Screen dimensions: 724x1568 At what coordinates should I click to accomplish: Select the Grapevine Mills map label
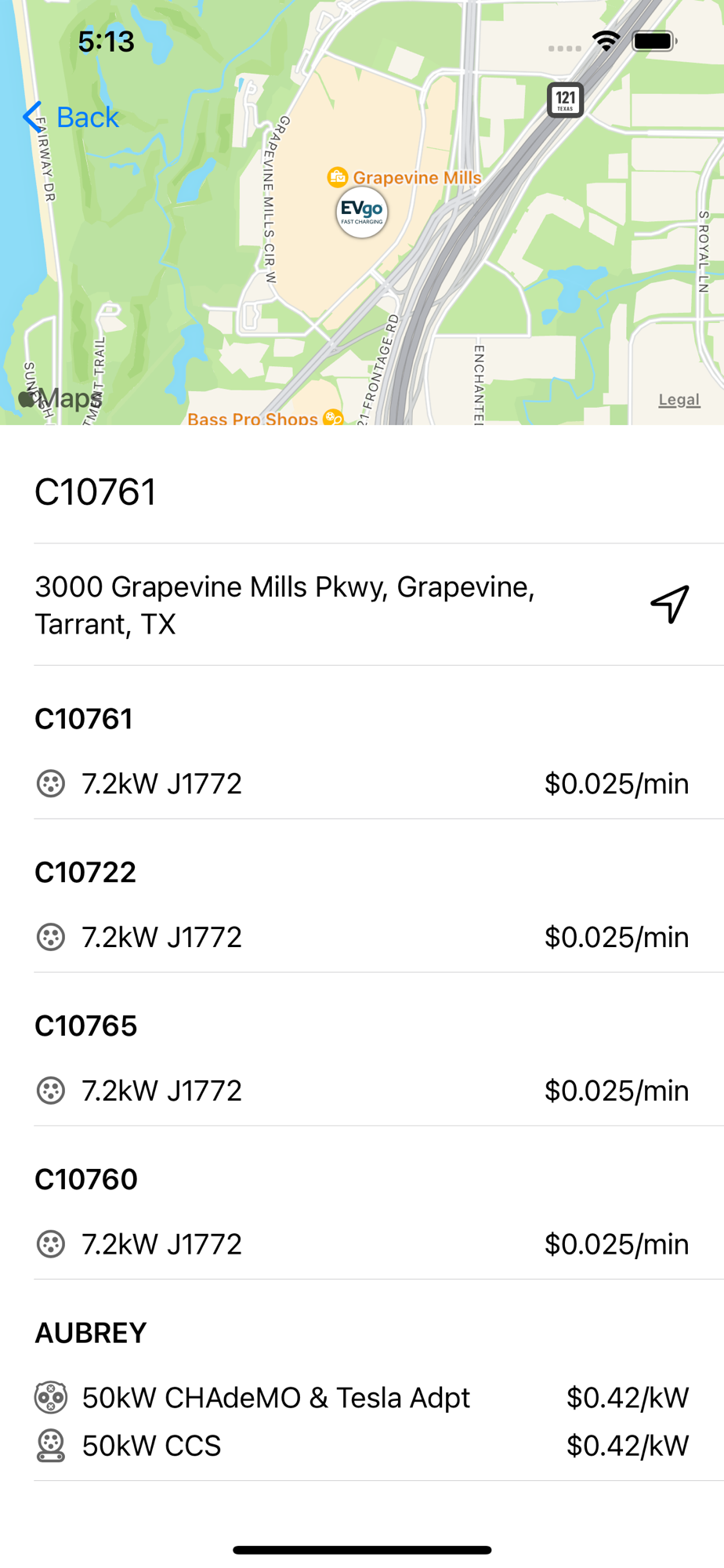point(415,178)
